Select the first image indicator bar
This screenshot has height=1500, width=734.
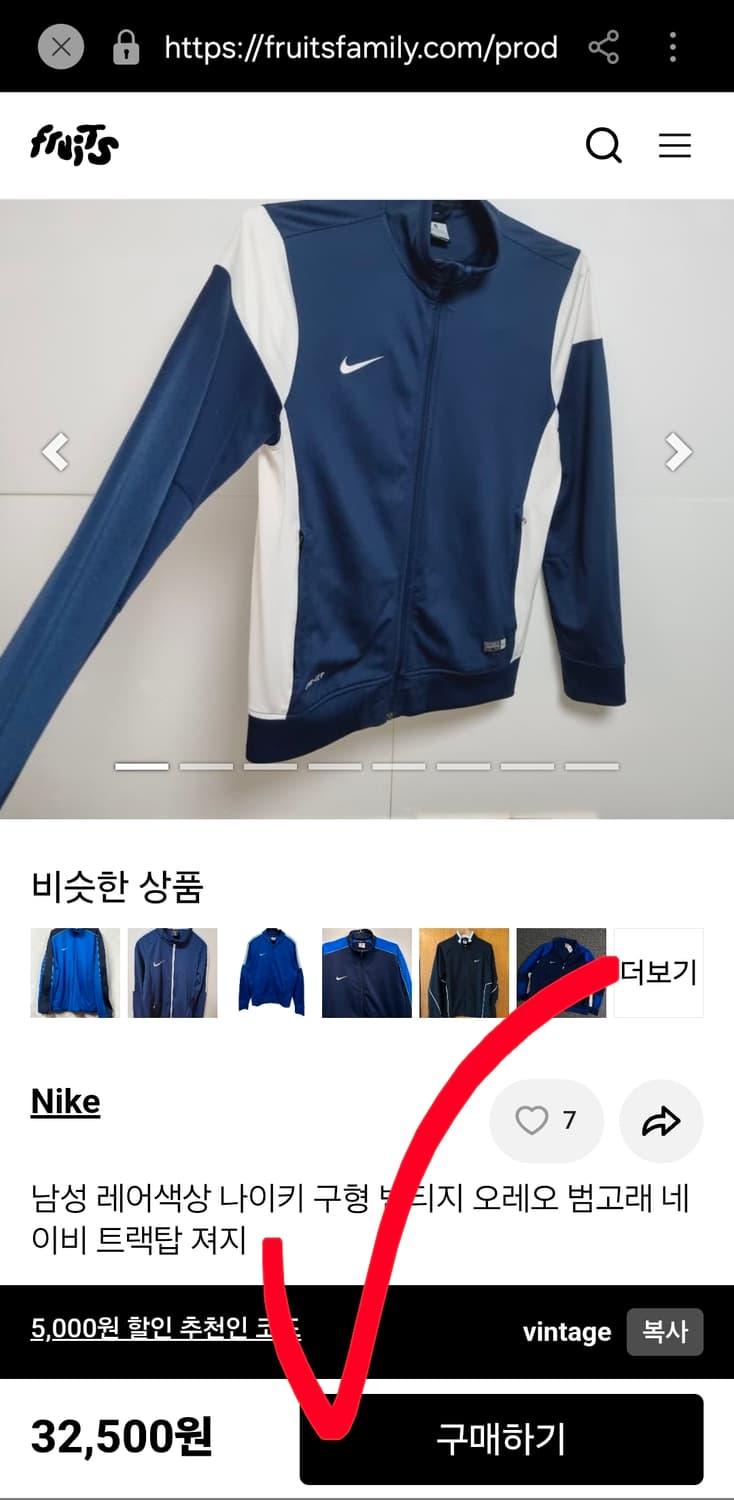[141, 768]
